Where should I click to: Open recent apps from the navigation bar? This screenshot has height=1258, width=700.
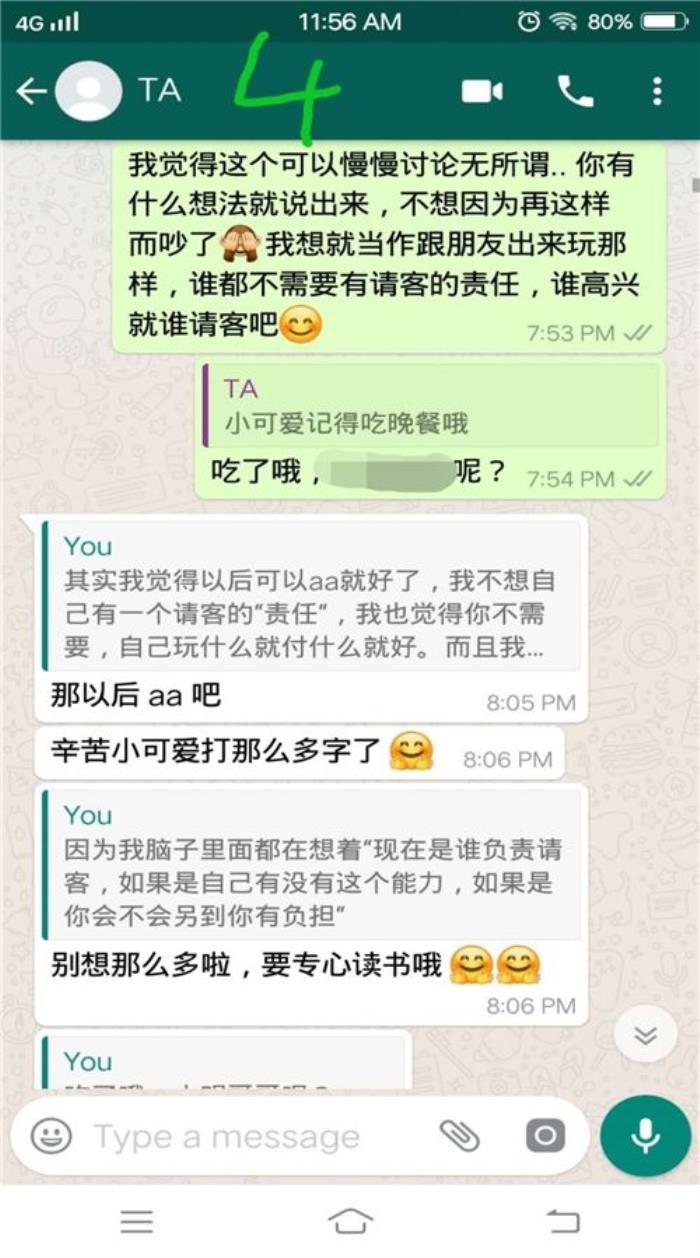click(137, 1221)
